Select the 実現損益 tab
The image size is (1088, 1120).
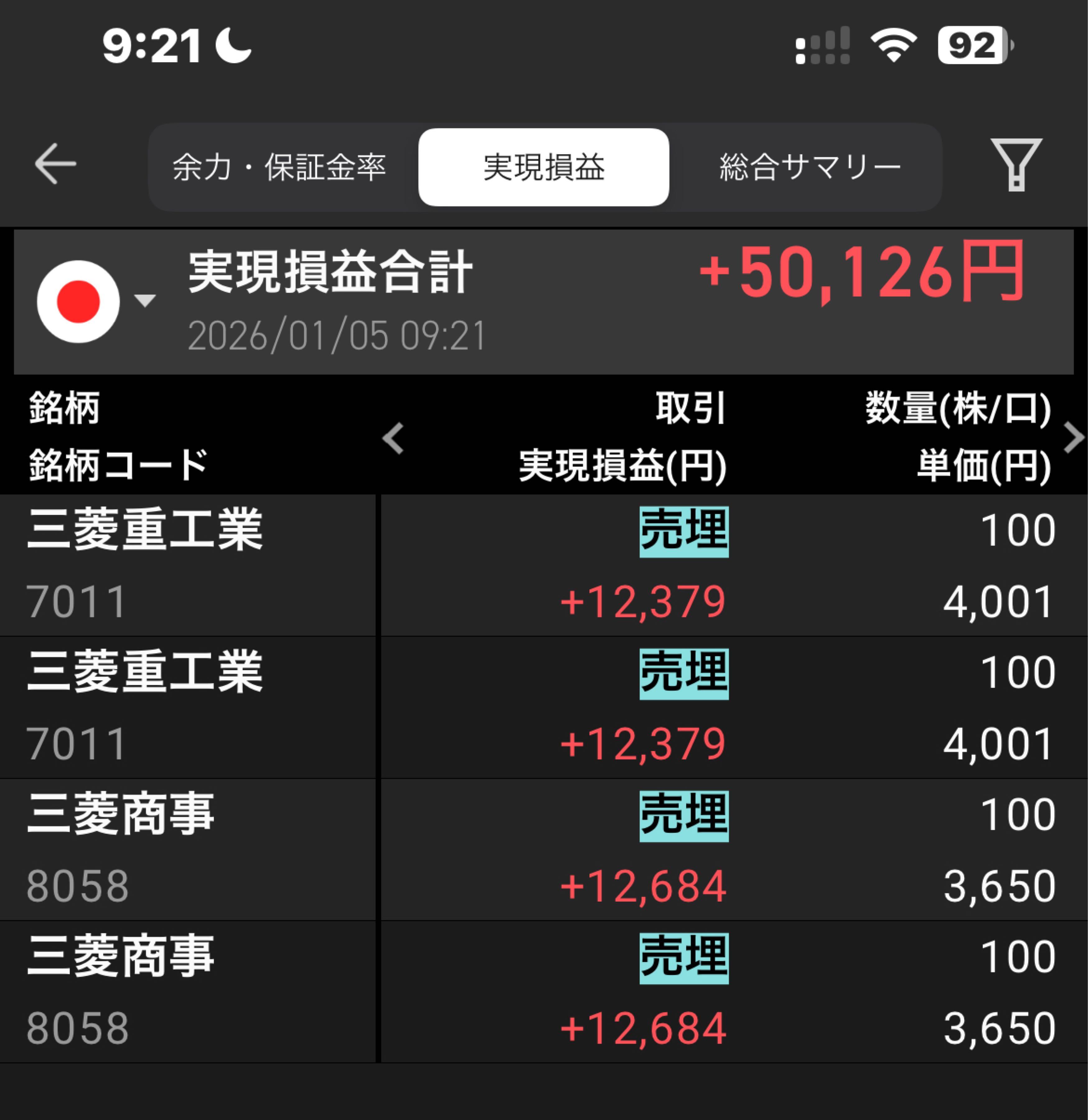[x=544, y=166]
